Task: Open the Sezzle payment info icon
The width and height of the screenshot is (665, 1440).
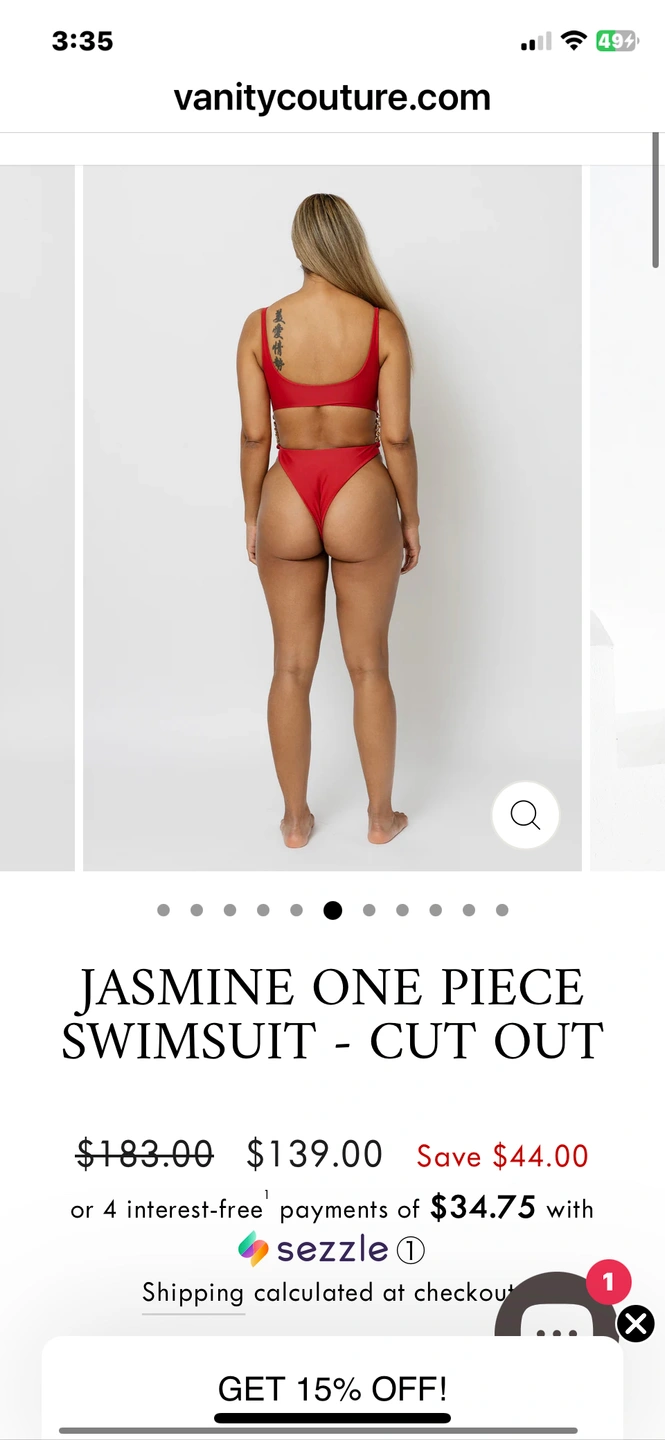Action: coord(411,1250)
